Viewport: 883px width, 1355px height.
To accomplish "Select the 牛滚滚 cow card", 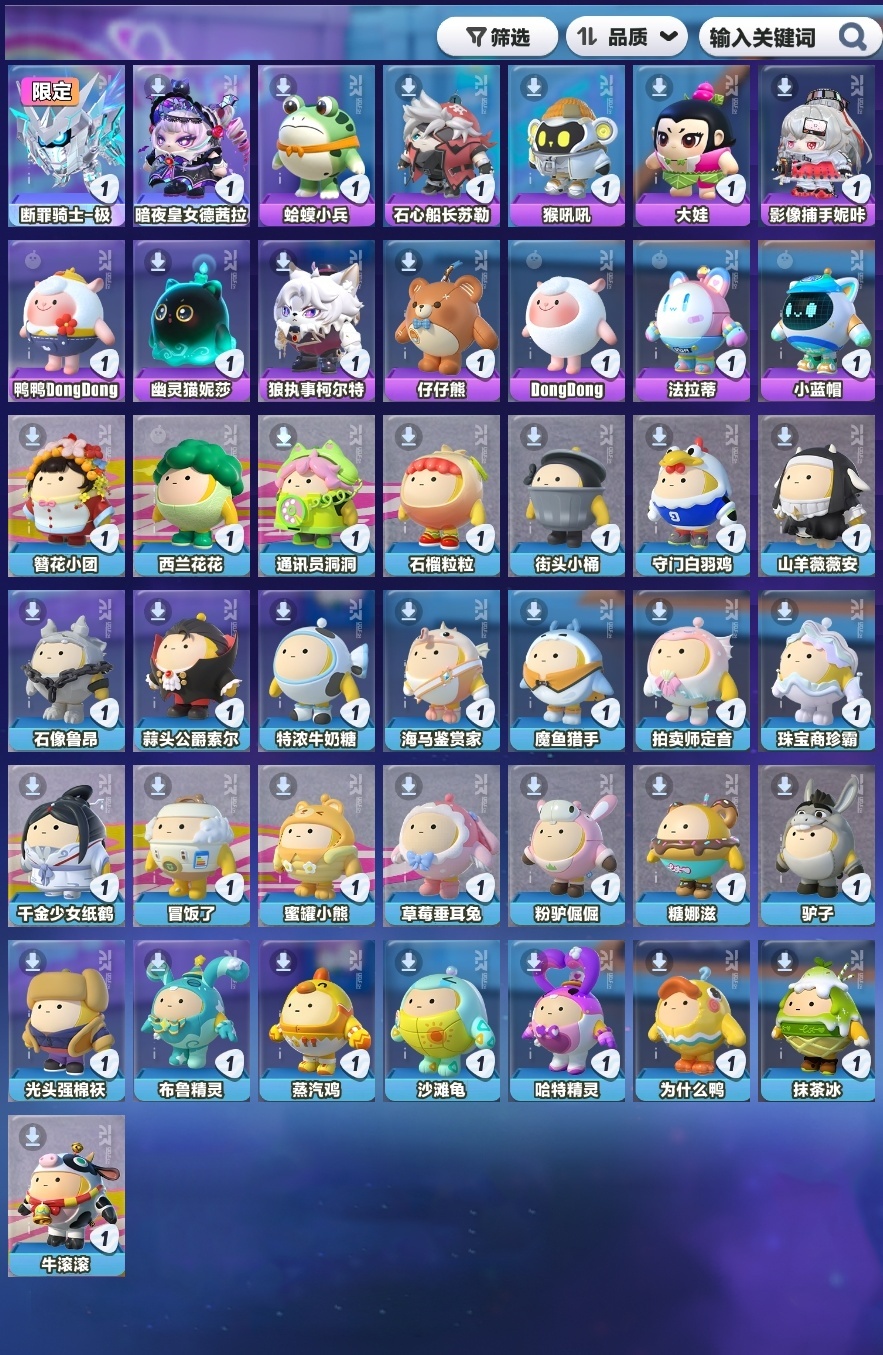I will 67,1190.
